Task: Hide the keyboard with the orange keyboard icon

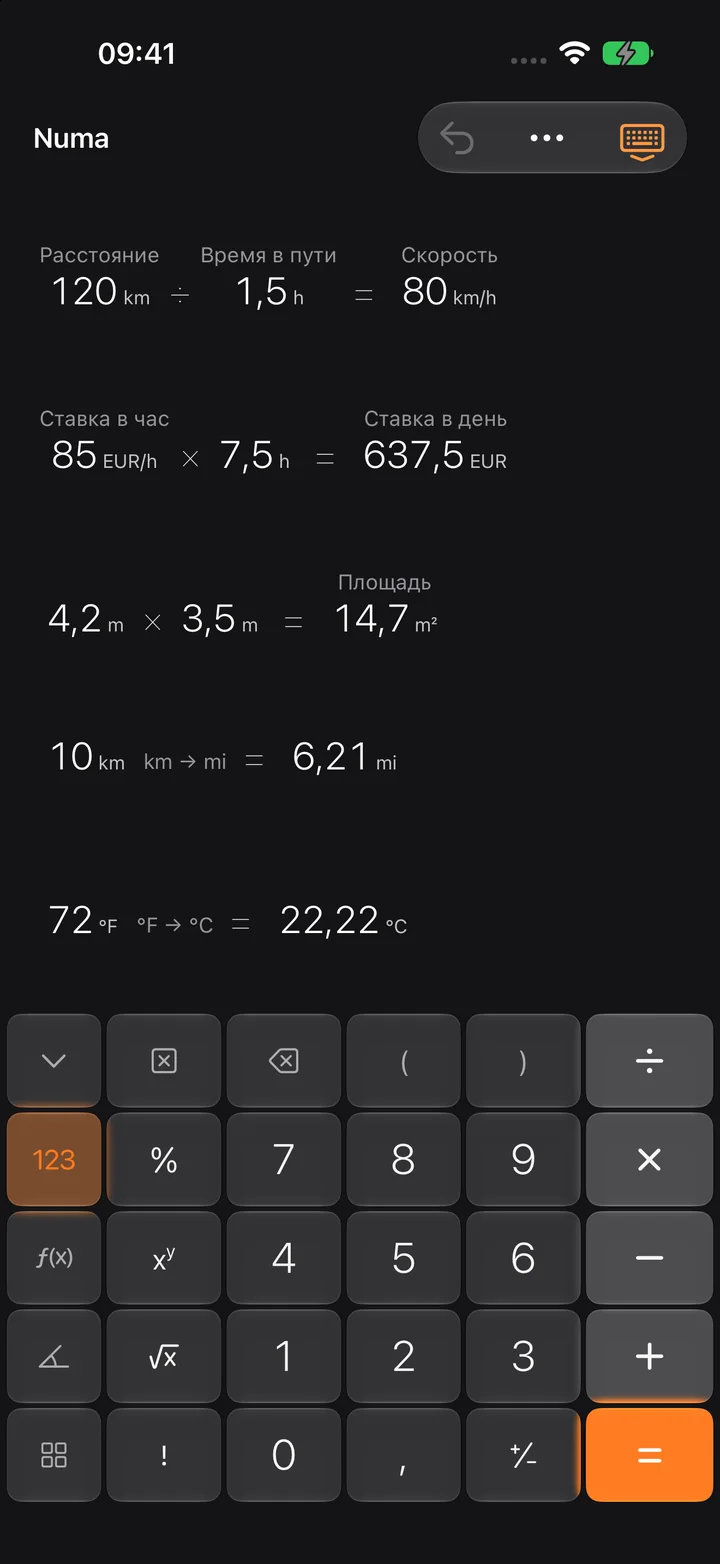Action: [x=641, y=140]
